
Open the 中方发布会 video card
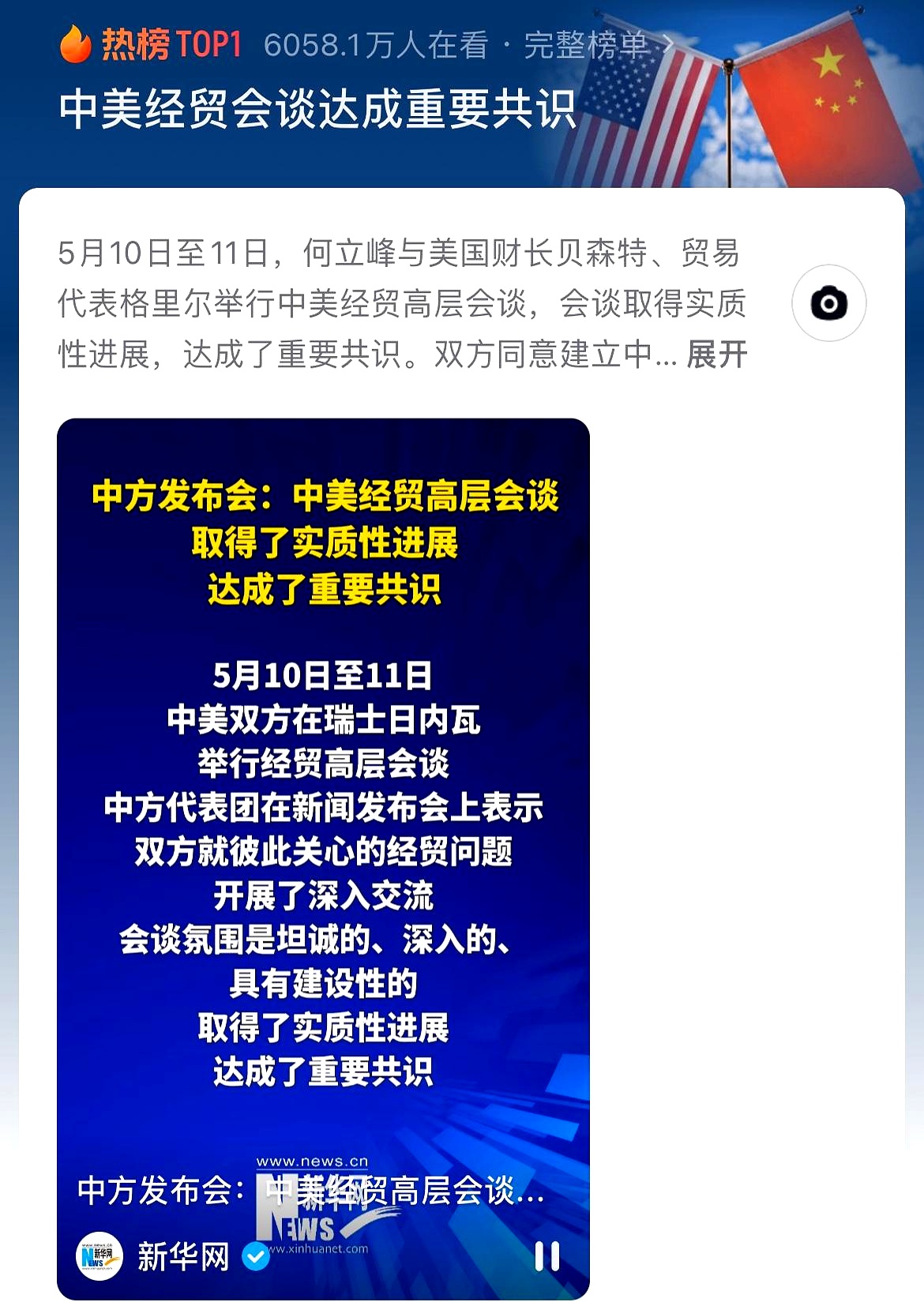point(323,790)
